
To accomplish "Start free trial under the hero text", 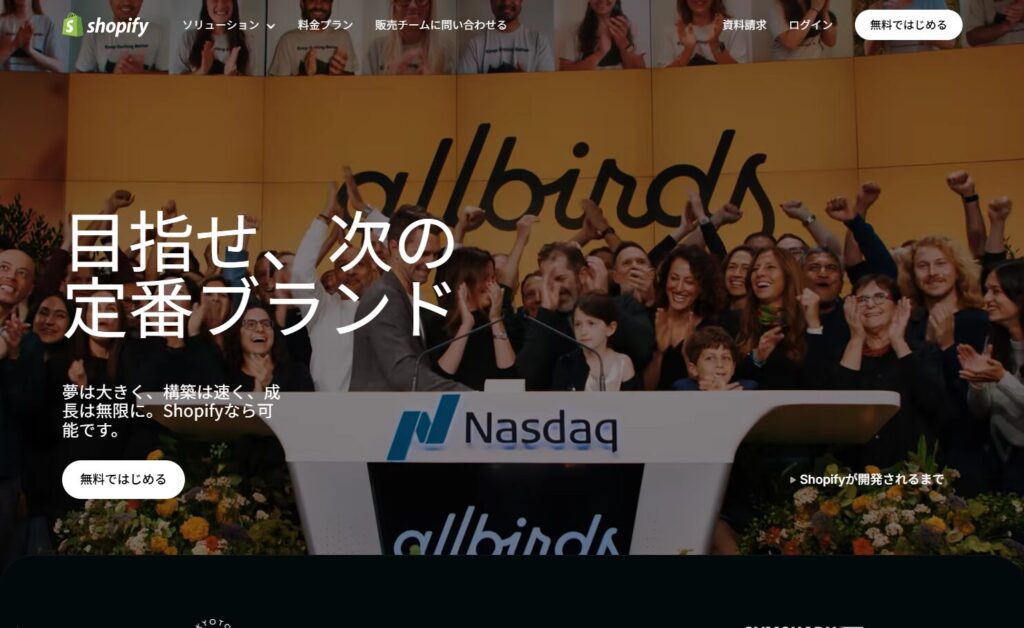I will tap(123, 479).
